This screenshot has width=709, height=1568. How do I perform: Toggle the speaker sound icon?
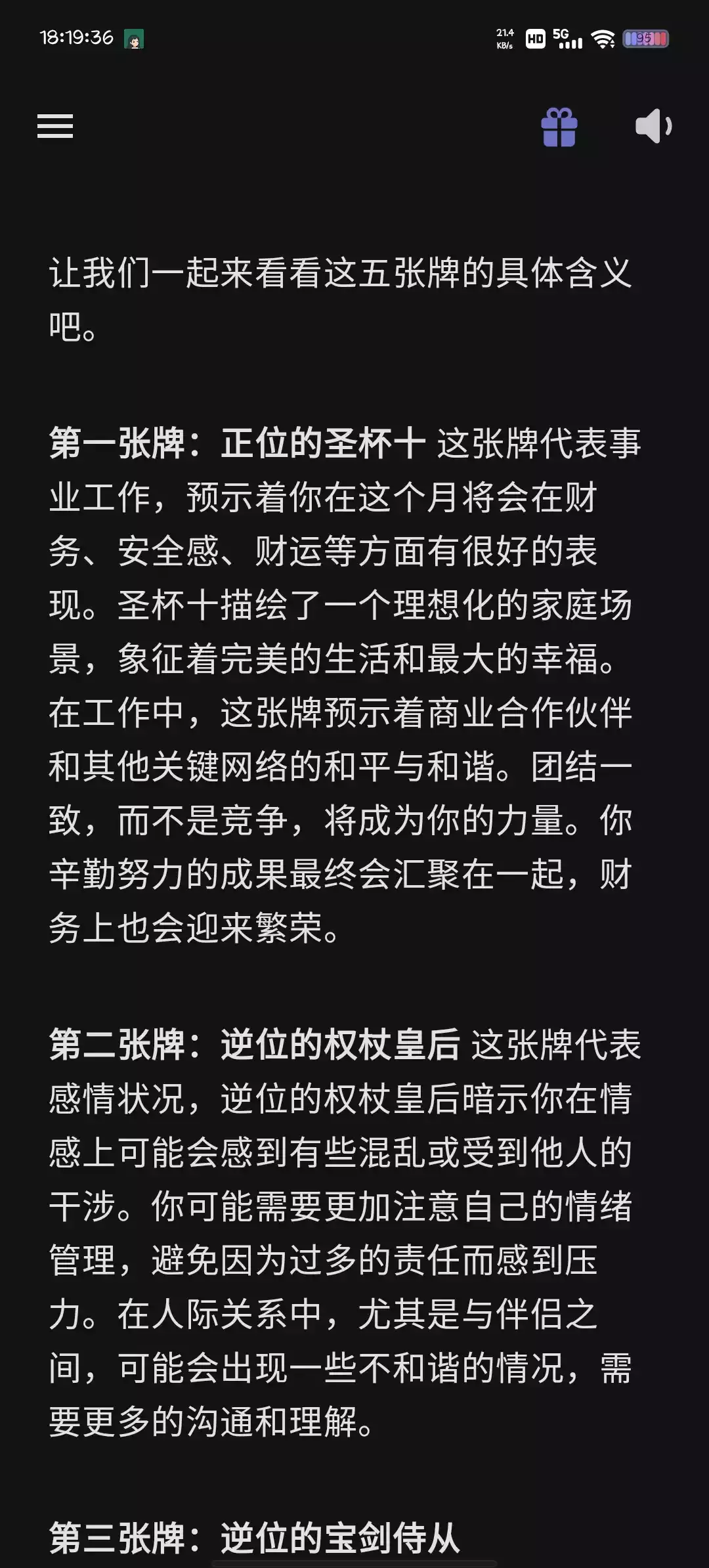pos(653,126)
